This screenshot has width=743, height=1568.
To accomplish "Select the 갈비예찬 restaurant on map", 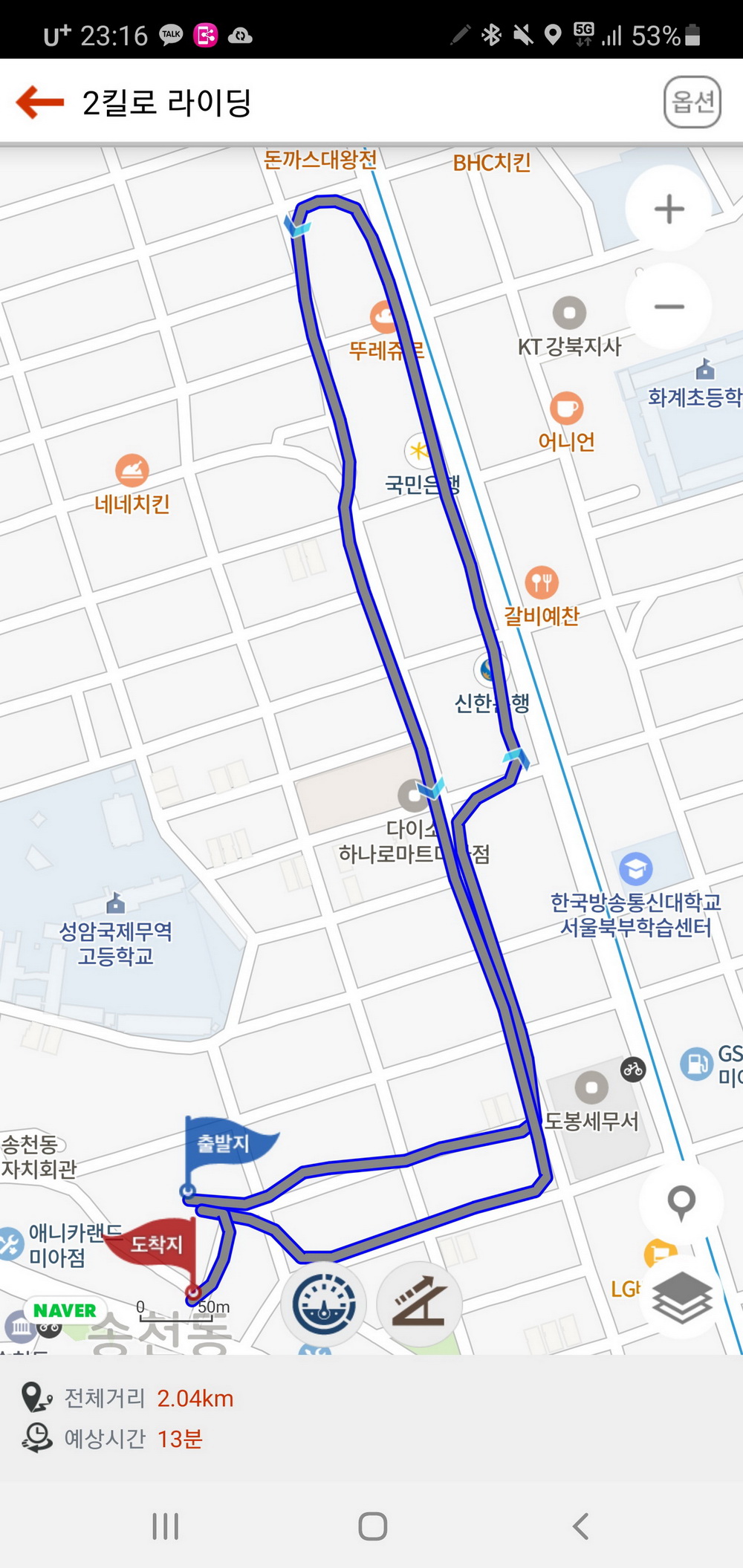I will [542, 583].
